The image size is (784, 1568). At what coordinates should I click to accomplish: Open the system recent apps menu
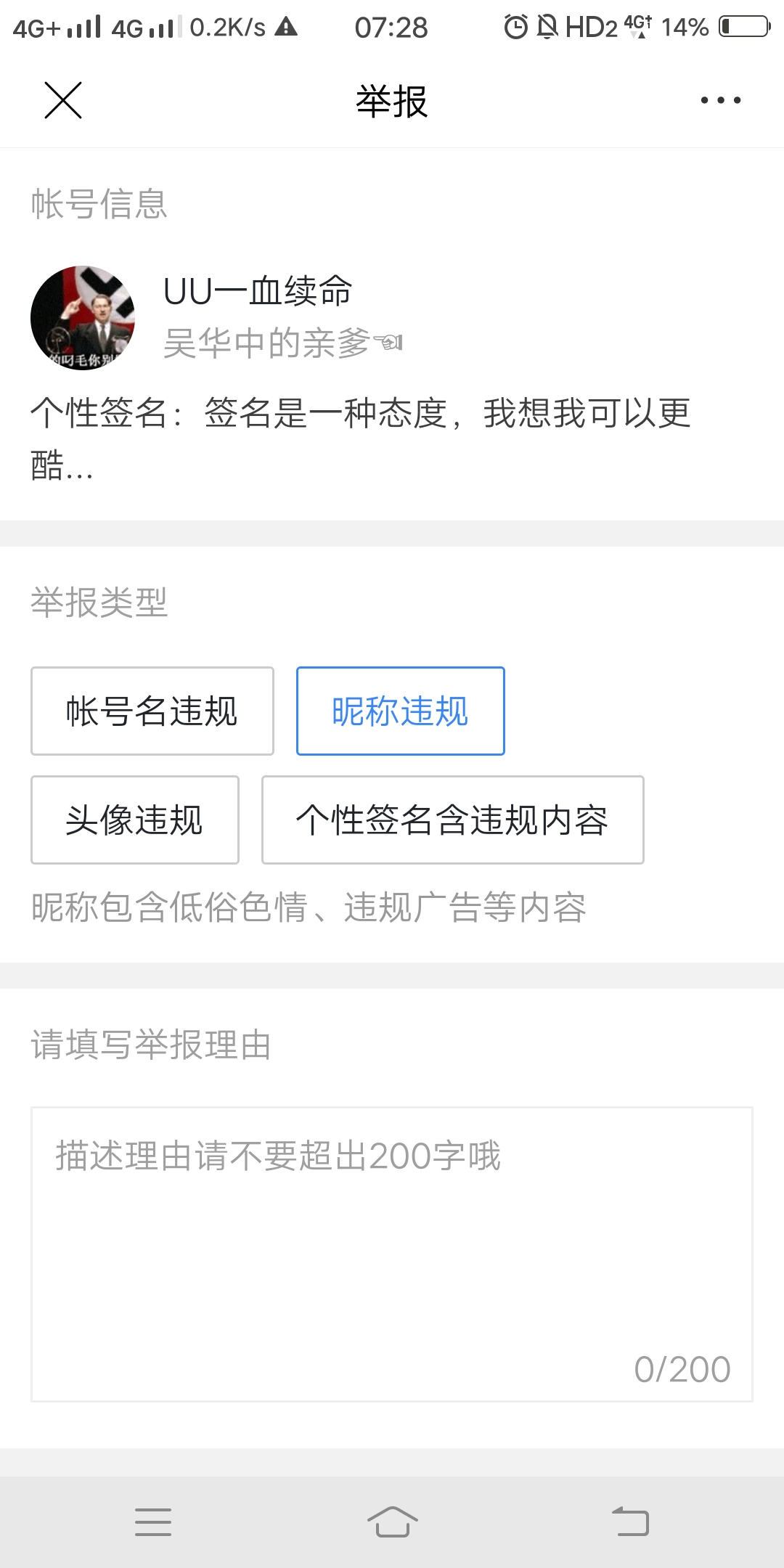pos(153,1522)
